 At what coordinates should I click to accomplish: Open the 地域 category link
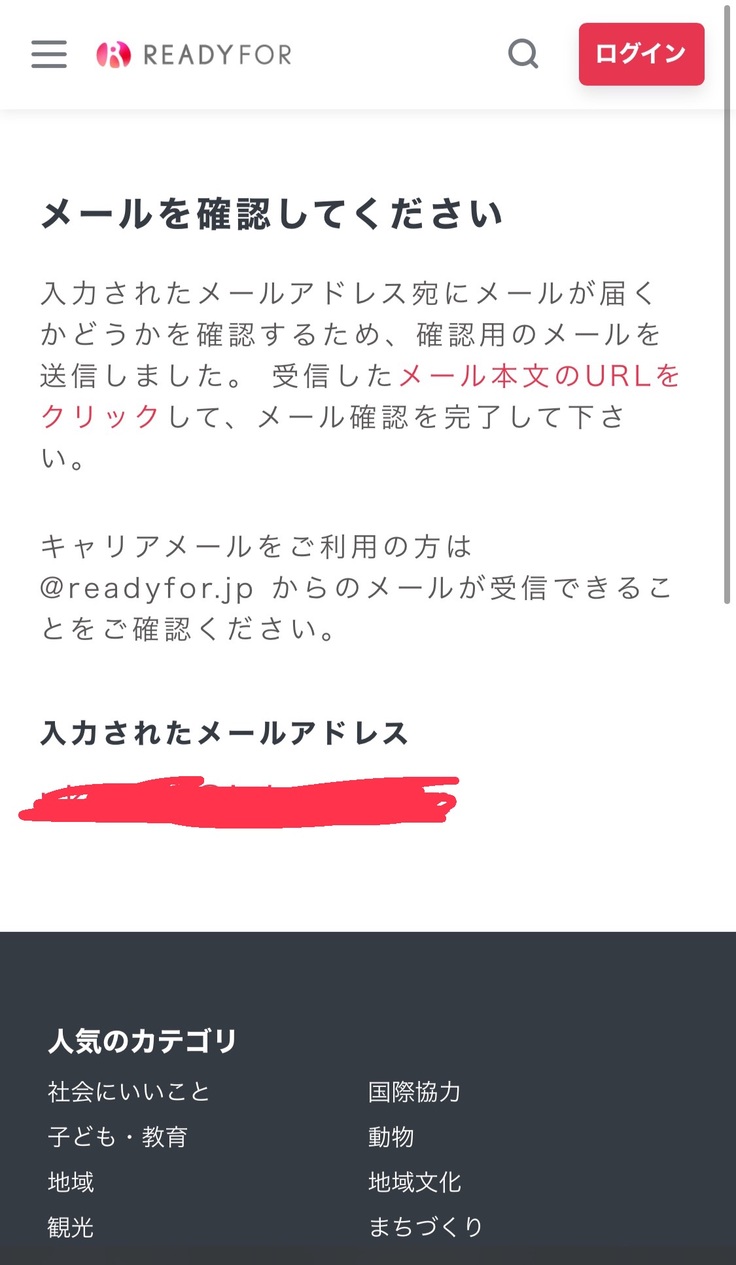[x=71, y=1182]
